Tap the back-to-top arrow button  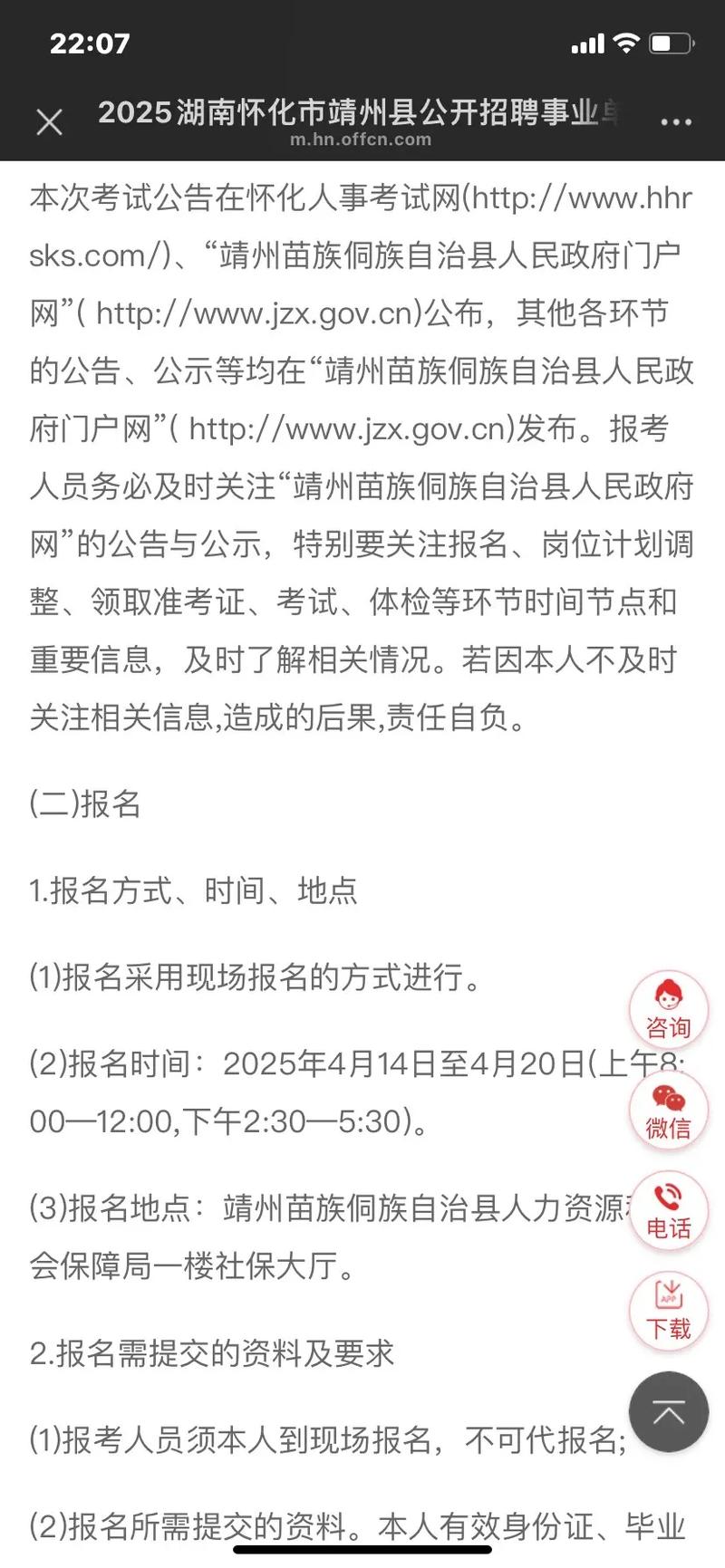point(668,1411)
